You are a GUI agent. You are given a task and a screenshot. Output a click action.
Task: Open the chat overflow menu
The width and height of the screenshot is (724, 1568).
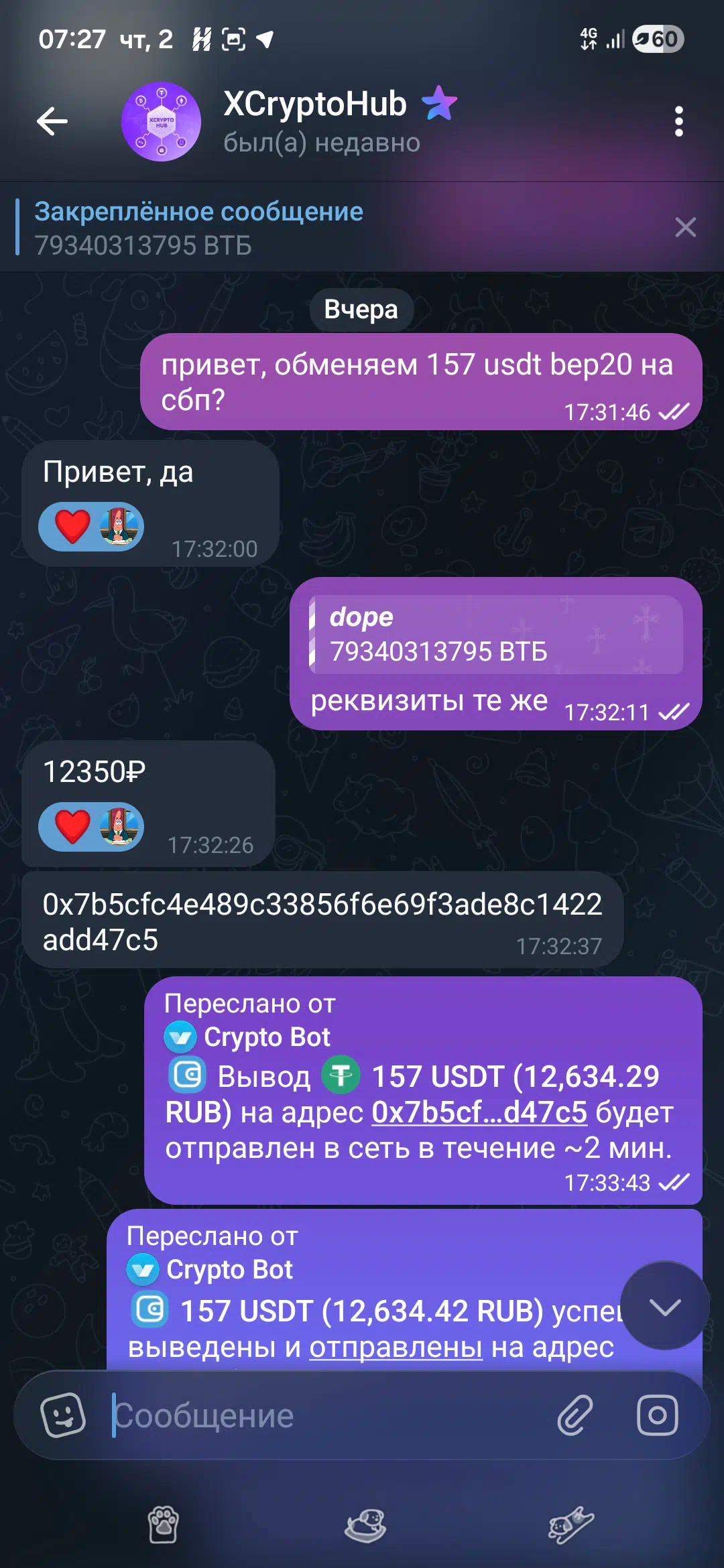point(678,121)
